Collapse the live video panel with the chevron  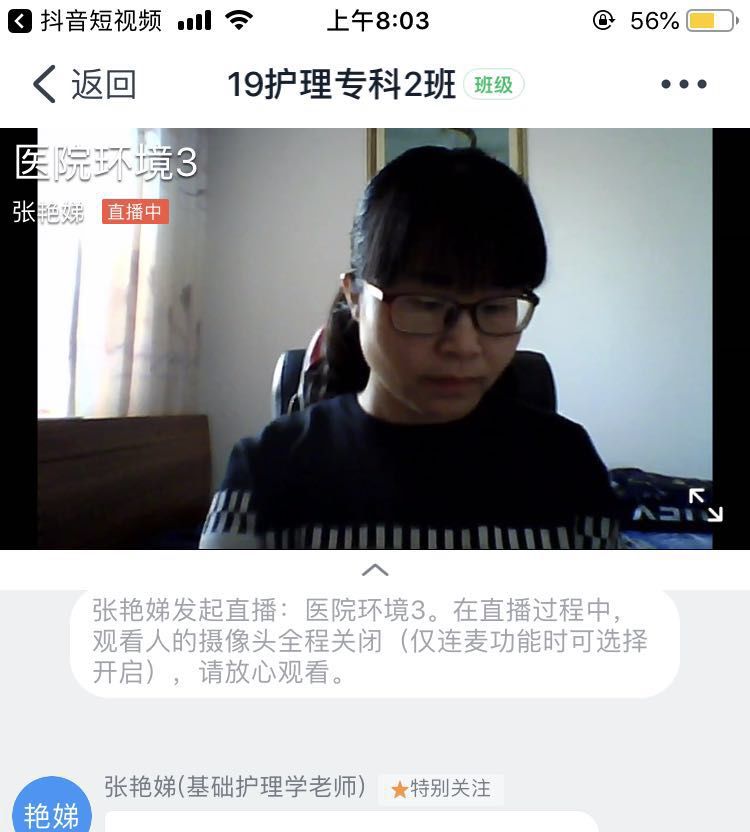[375, 570]
